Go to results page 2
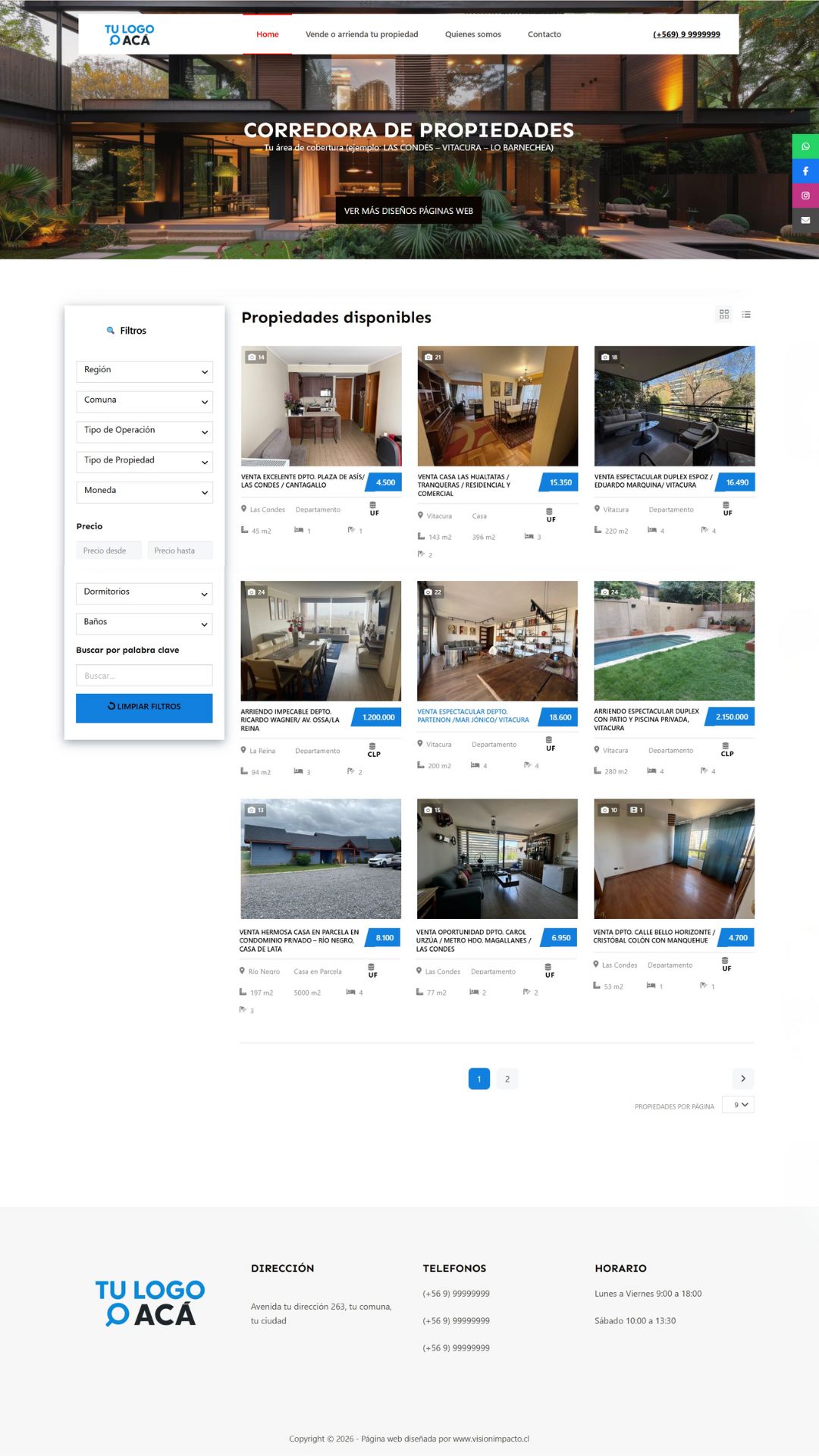Screen dimensions: 819x1456 click(507, 1079)
